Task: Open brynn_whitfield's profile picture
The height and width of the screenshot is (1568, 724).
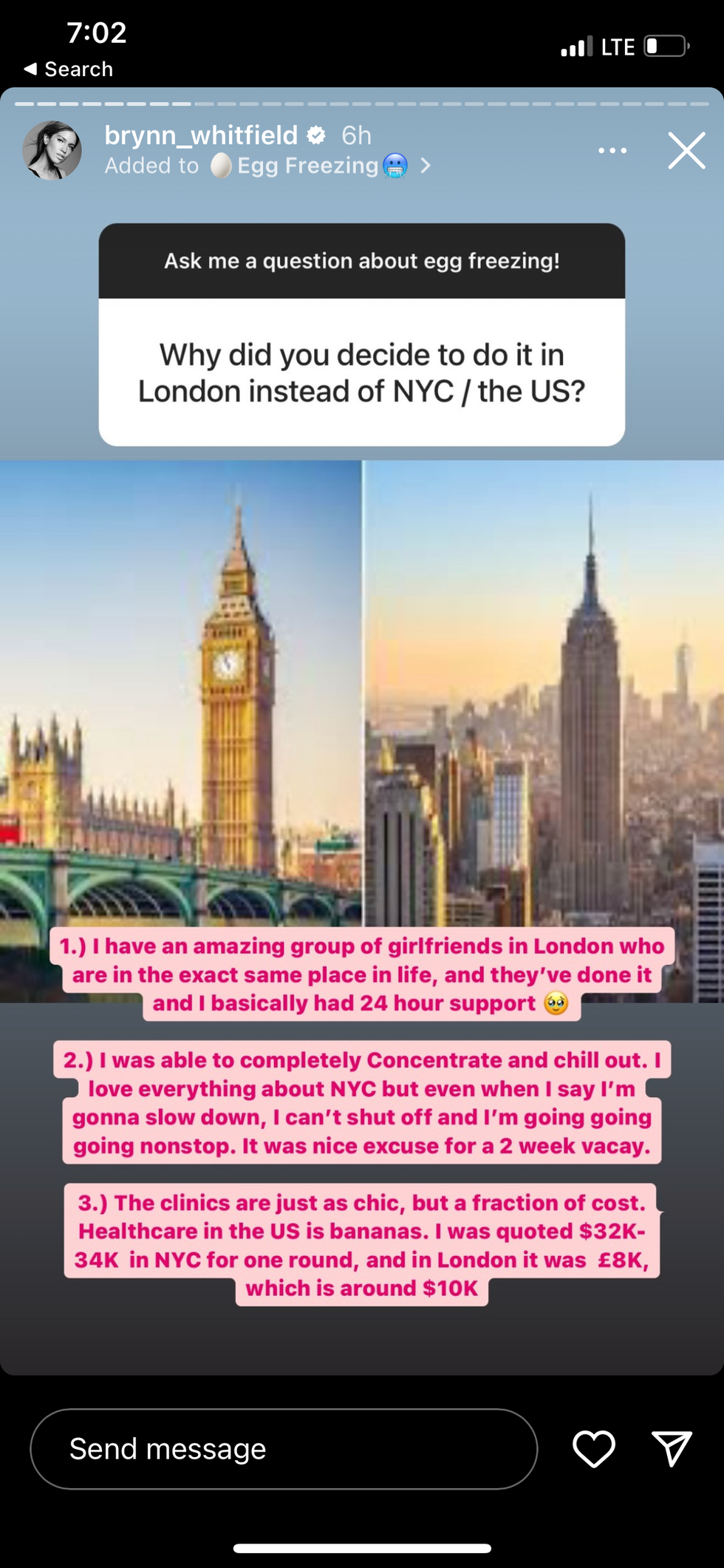Action: pos(52,151)
